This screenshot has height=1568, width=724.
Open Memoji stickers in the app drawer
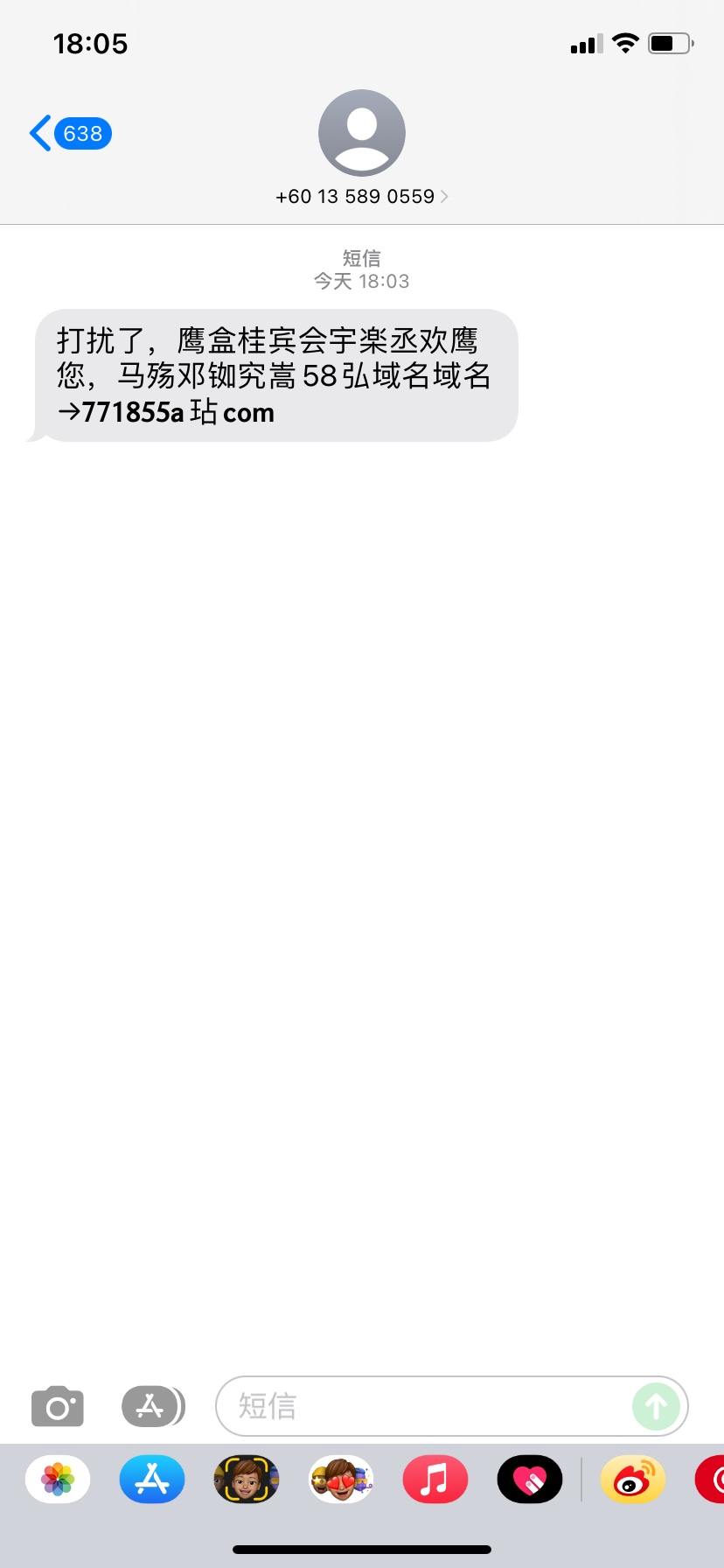tap(341, 1480)
